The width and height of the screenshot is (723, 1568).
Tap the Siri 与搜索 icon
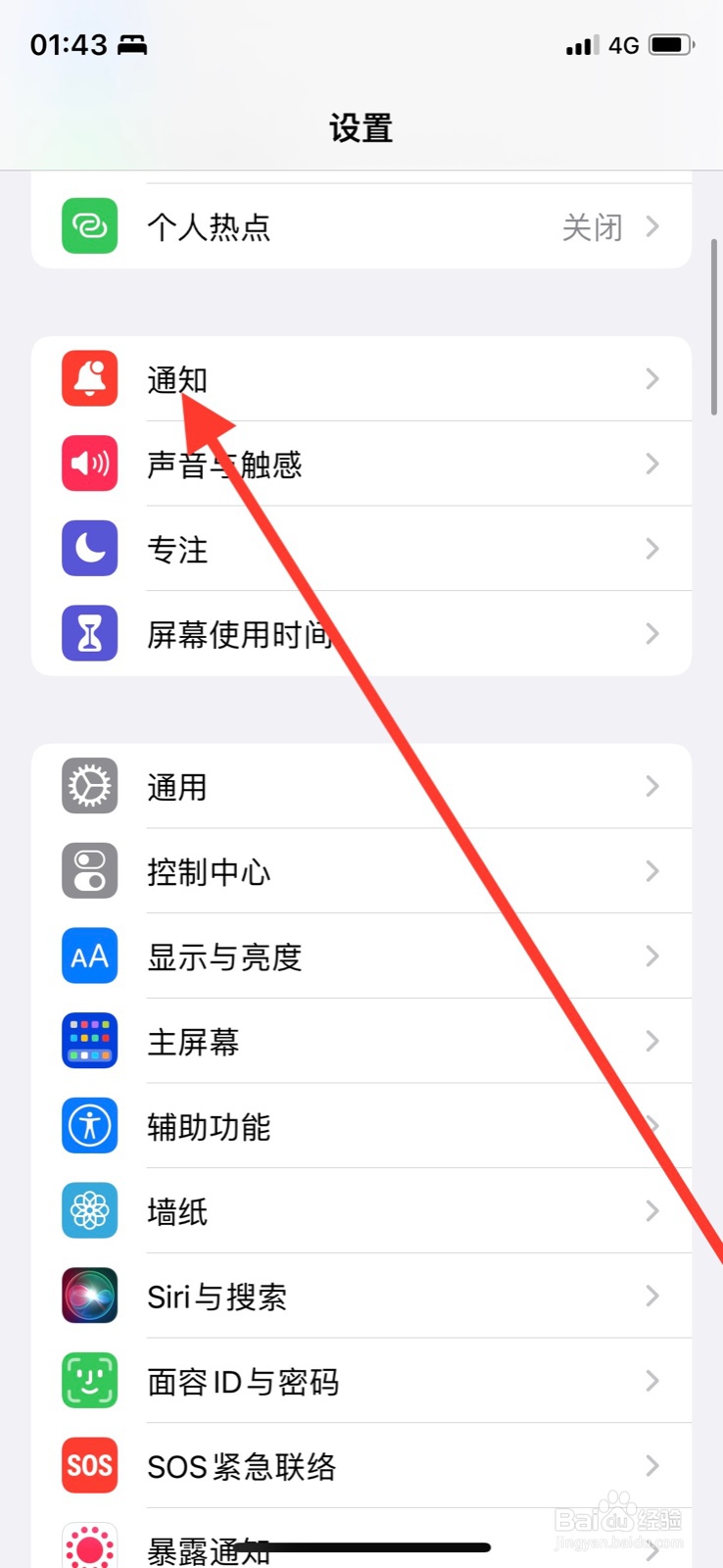(x=89, y=1296)
